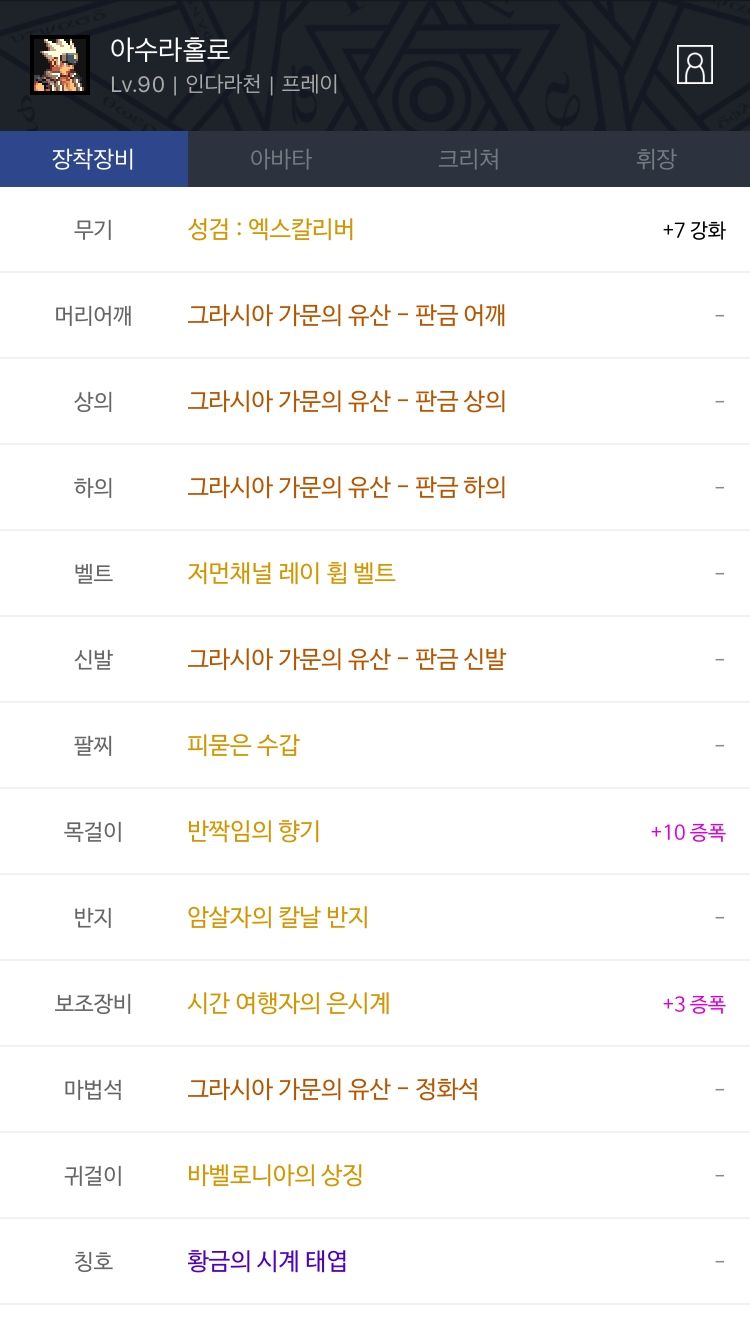The image size is (750, 1334).
Task: View necklace 반짝임의 향기
Action: pos(254,832)
